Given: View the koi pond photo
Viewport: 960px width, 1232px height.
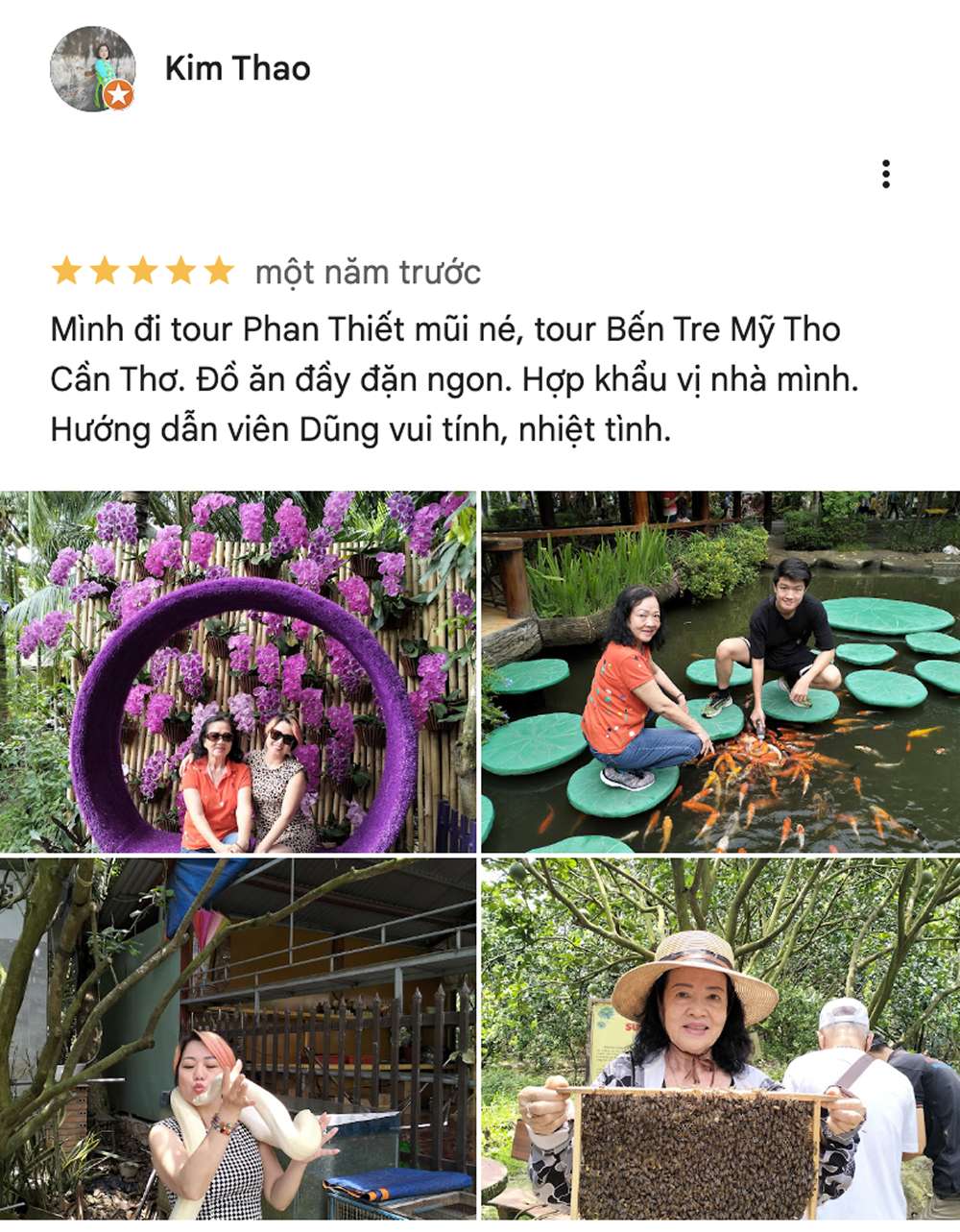Looking at the screenshot, I should [720, 672].
